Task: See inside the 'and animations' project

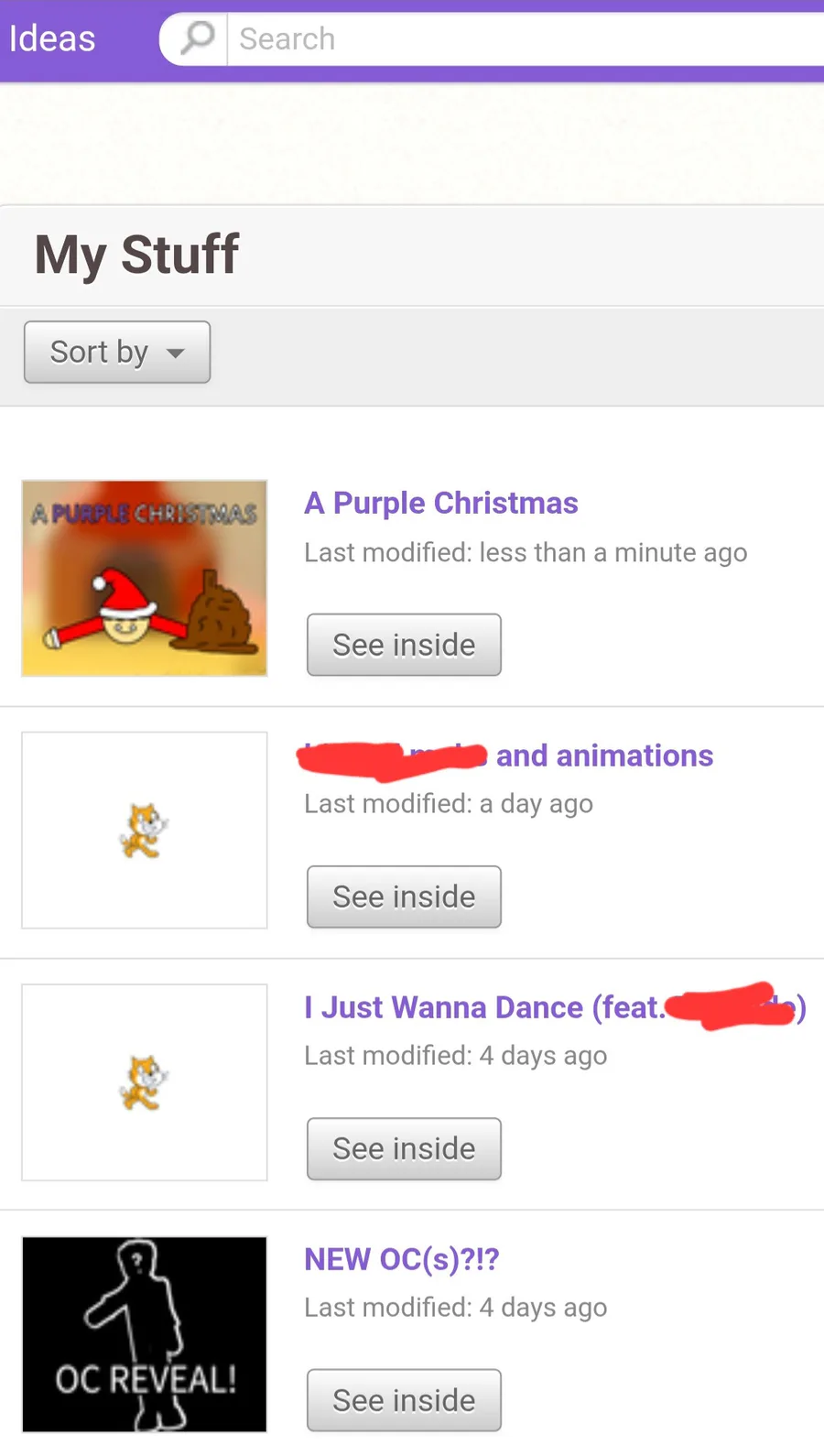Action: (404, 896)
